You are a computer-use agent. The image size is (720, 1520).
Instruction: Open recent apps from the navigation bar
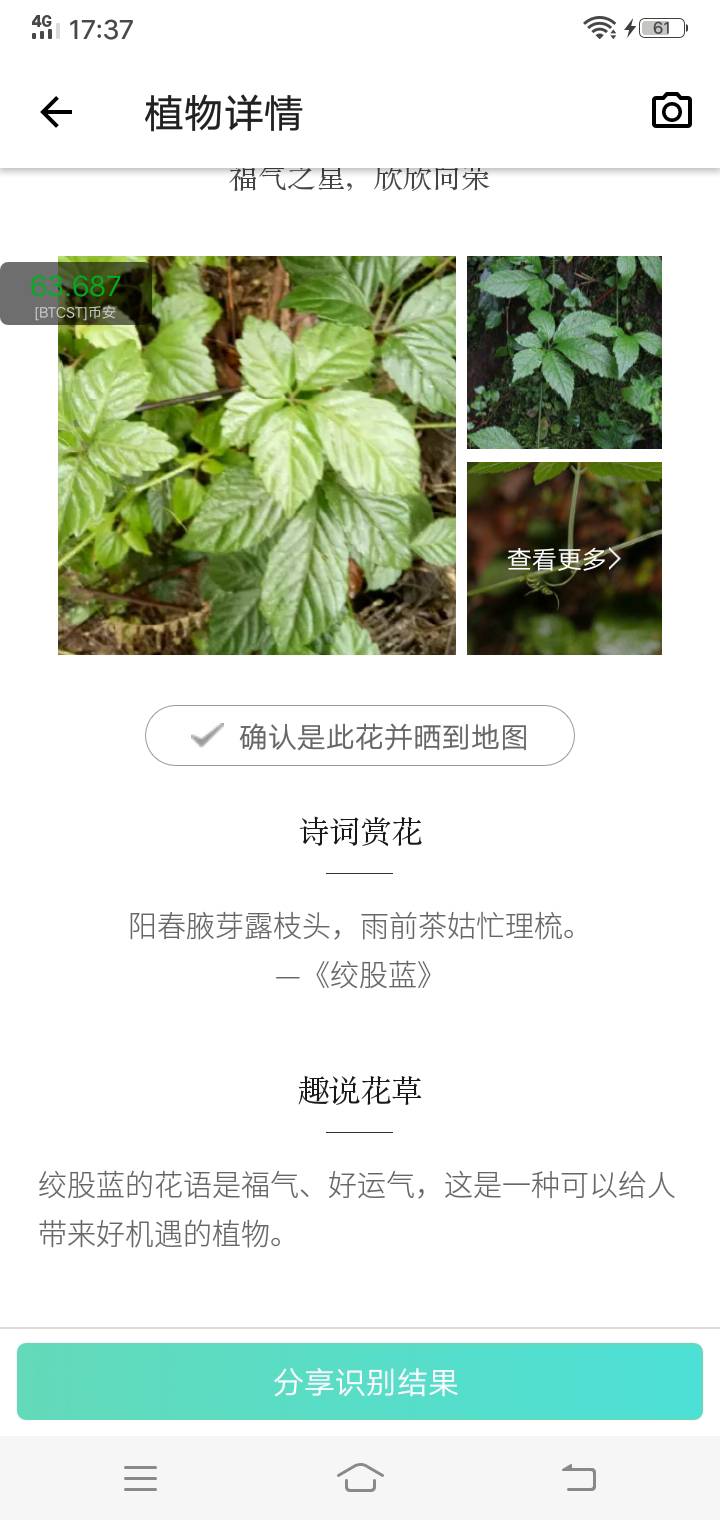point(140,1477)
